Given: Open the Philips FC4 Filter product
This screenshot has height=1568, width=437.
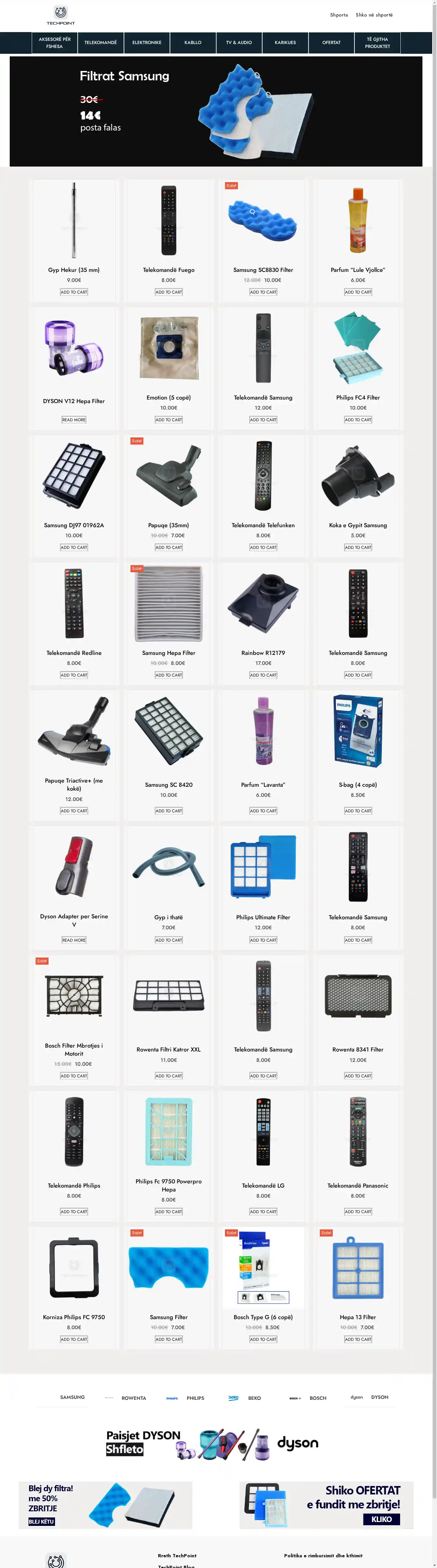Looking at the screenshot, I should coord(358,398).
